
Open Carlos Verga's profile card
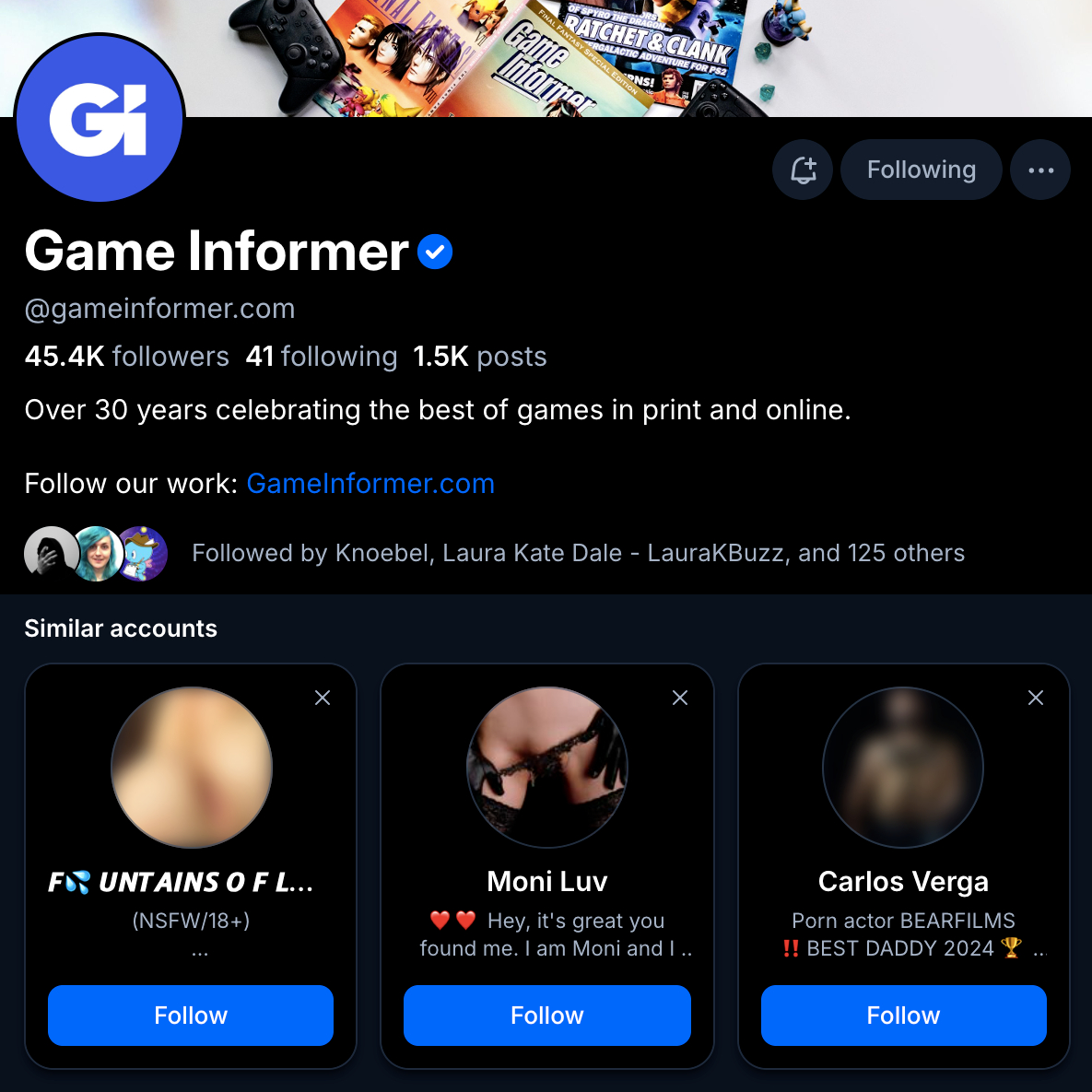point(903,882)
